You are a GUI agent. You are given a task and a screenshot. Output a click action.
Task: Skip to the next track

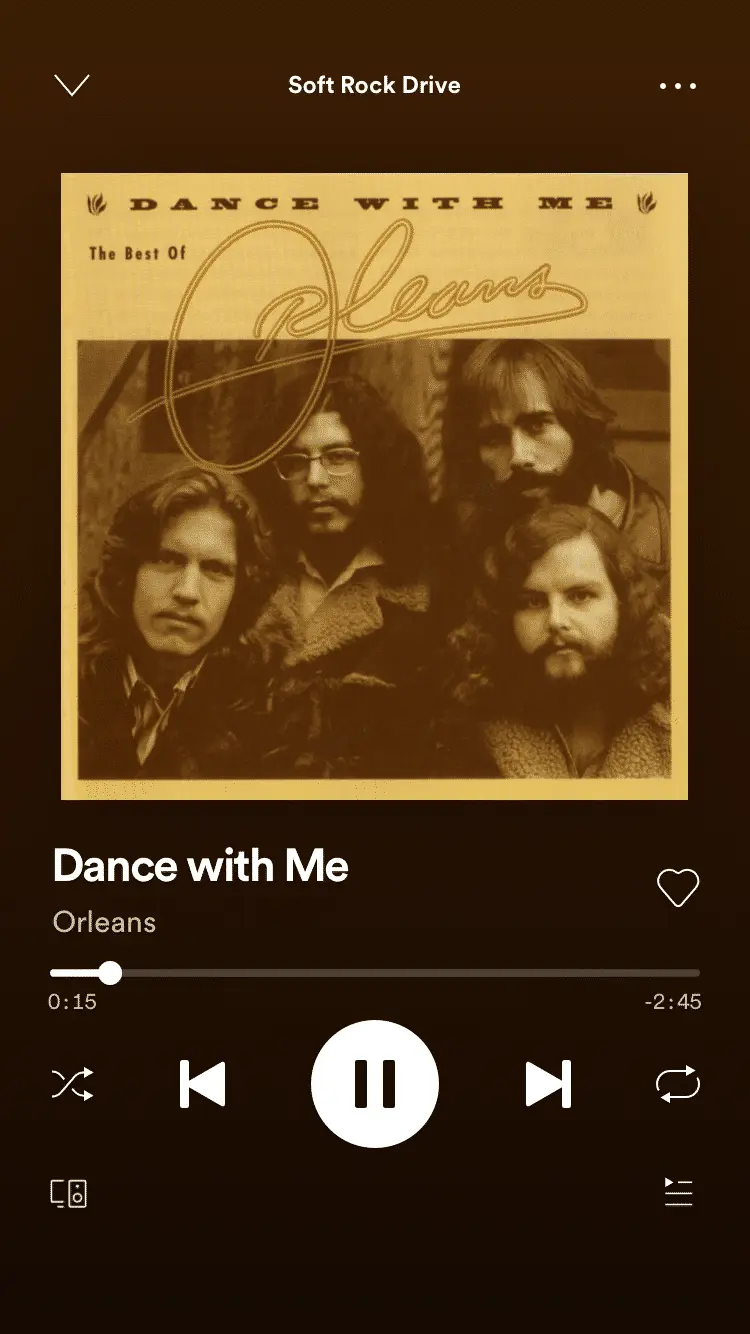tap(548, 1084)
